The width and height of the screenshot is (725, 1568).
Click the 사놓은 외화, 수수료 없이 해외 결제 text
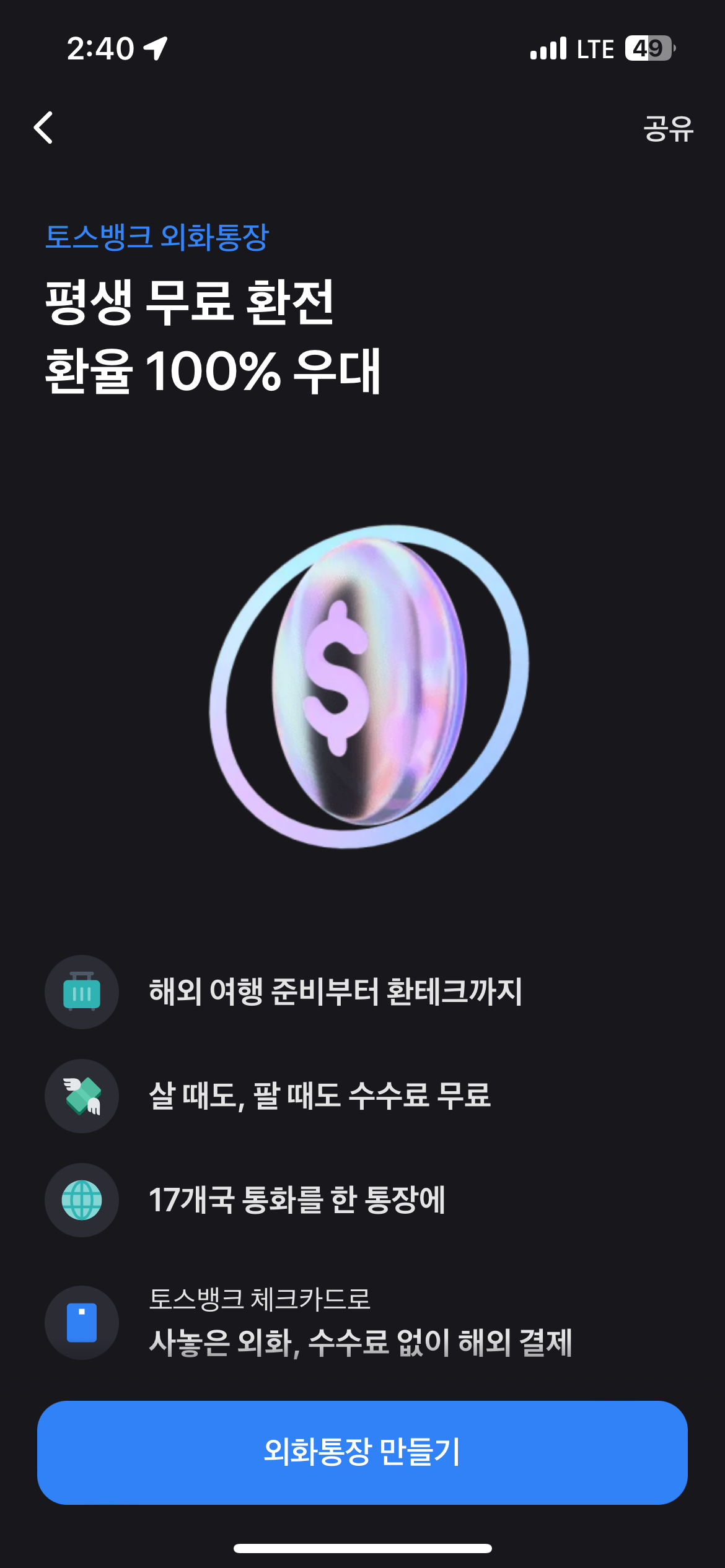[361, 1339]
